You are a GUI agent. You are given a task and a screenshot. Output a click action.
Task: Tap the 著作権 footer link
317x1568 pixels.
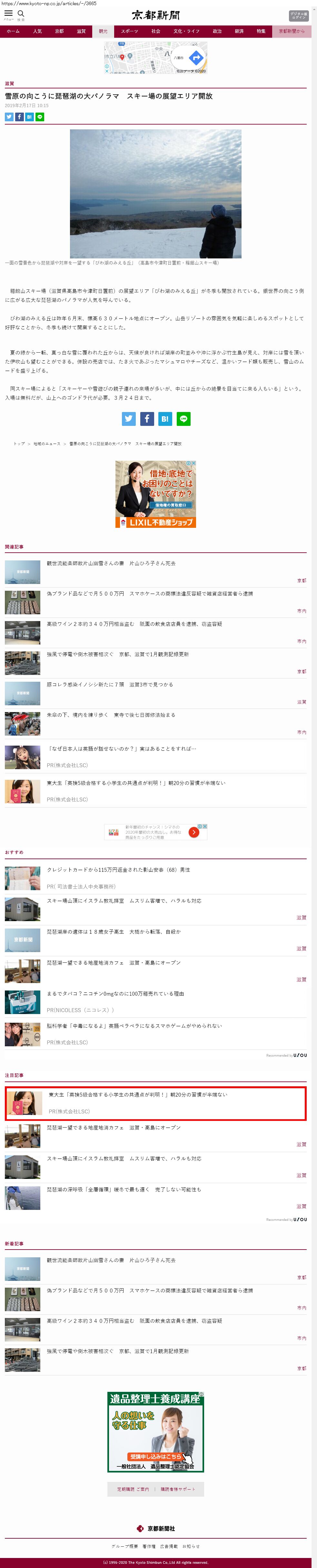[149, 1546]
